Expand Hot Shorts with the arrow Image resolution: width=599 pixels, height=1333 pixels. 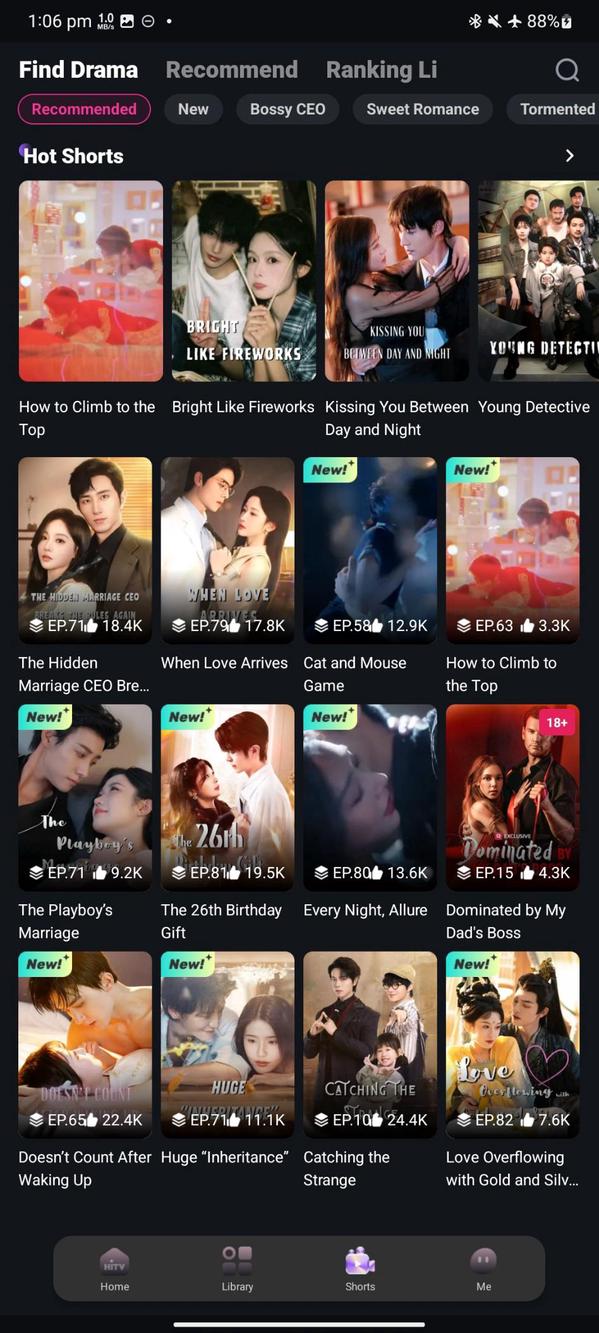(x=570, y=156)
